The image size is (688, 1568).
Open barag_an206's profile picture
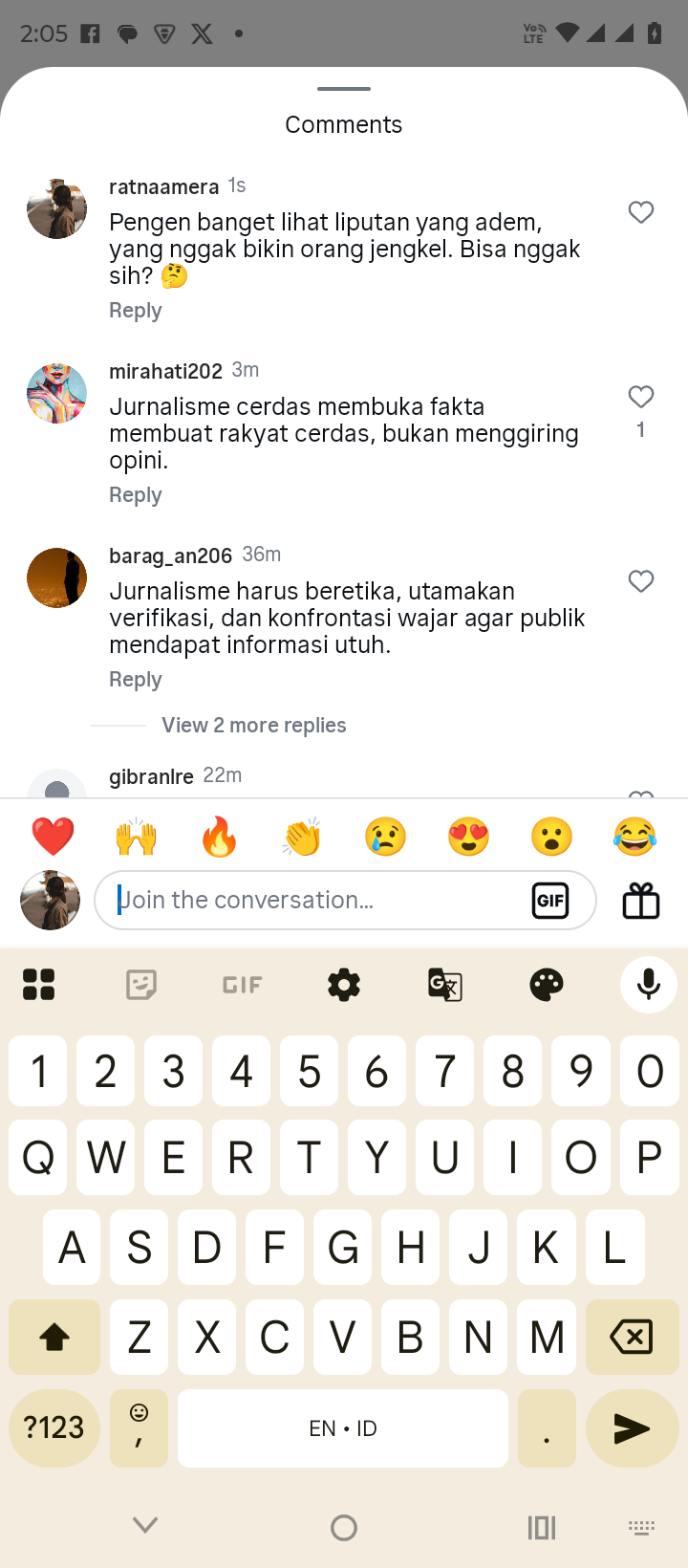tap(56, 577)
